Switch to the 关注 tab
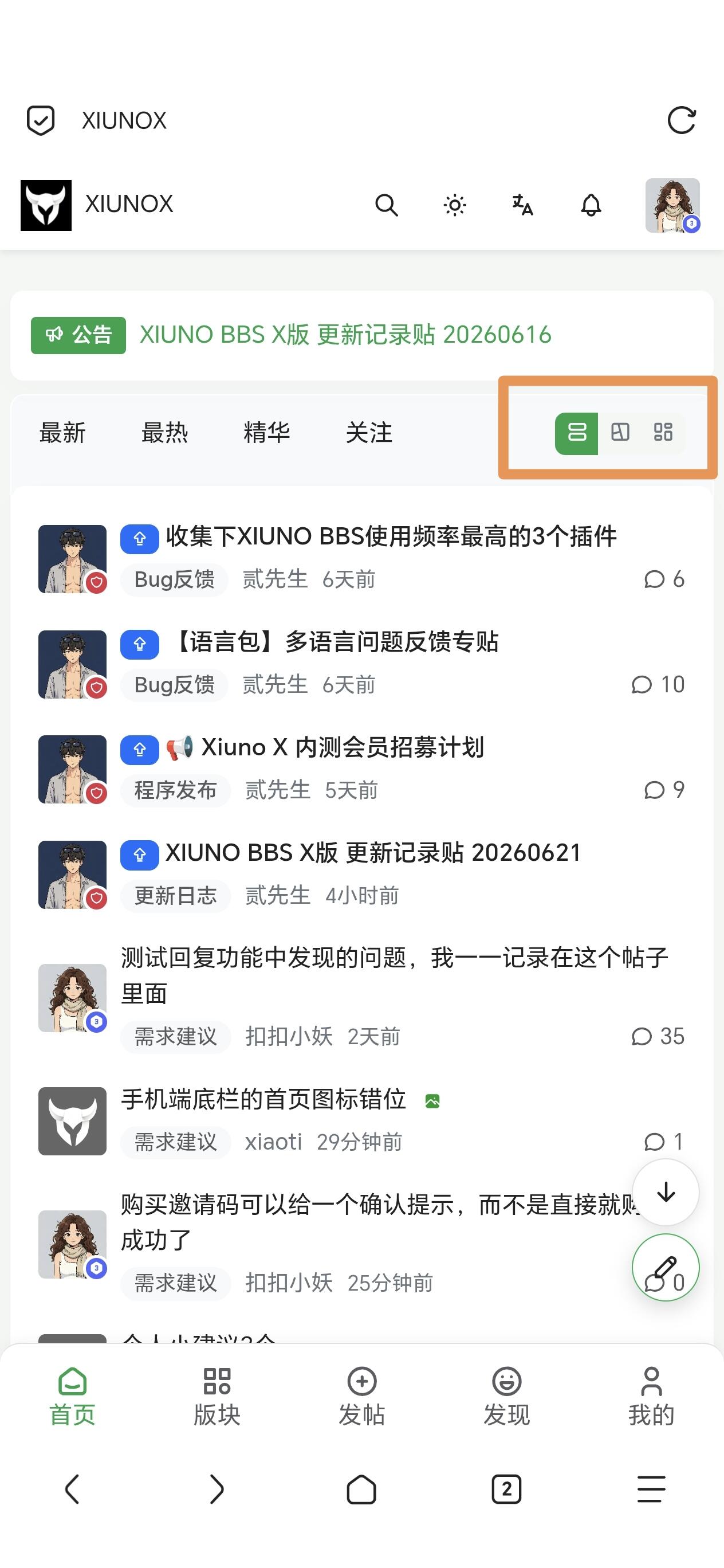This screenshot has width=724, height=1568. click(369, 433)
